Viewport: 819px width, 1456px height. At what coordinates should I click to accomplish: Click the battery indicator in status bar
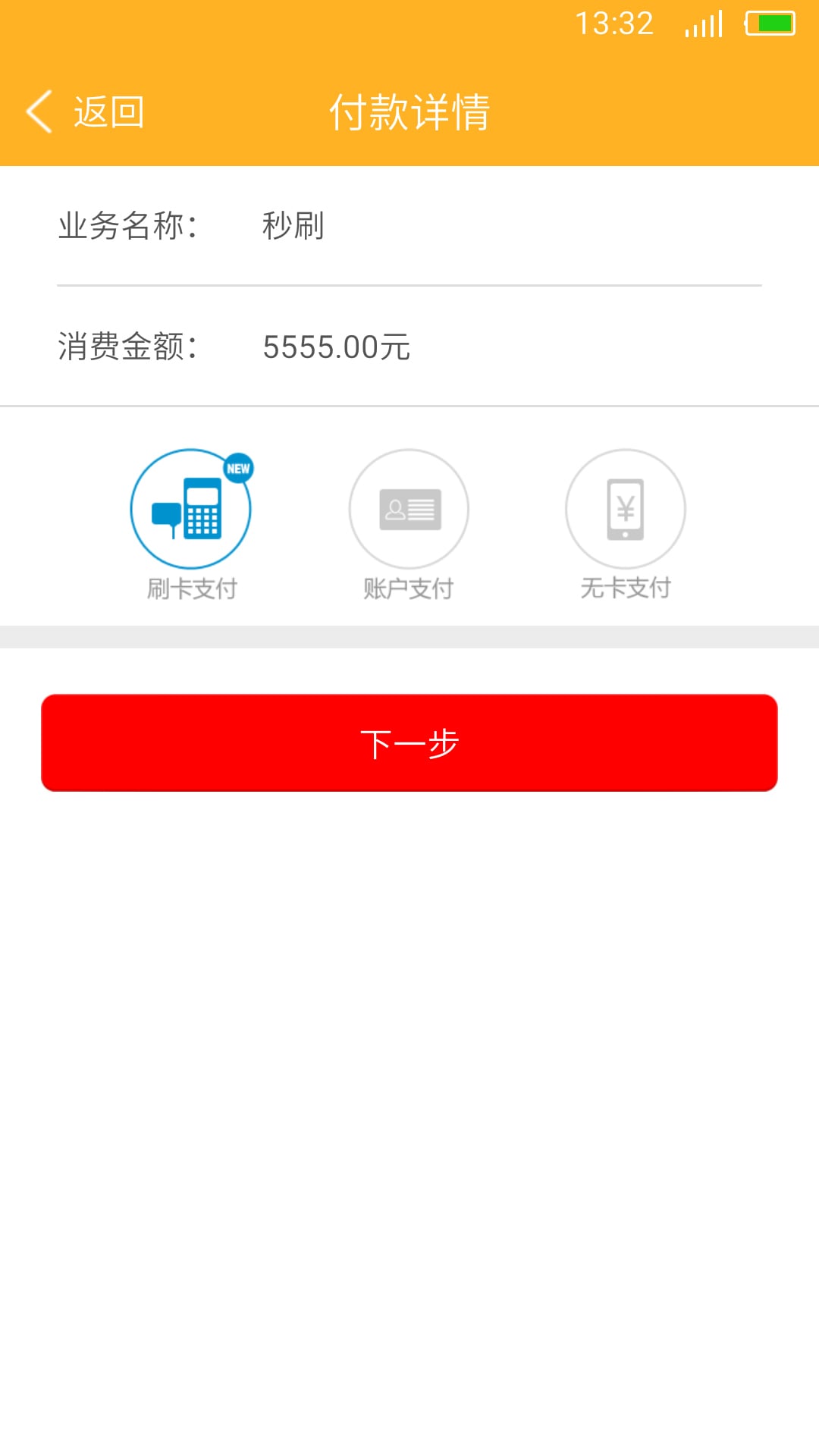click(768, 23)
